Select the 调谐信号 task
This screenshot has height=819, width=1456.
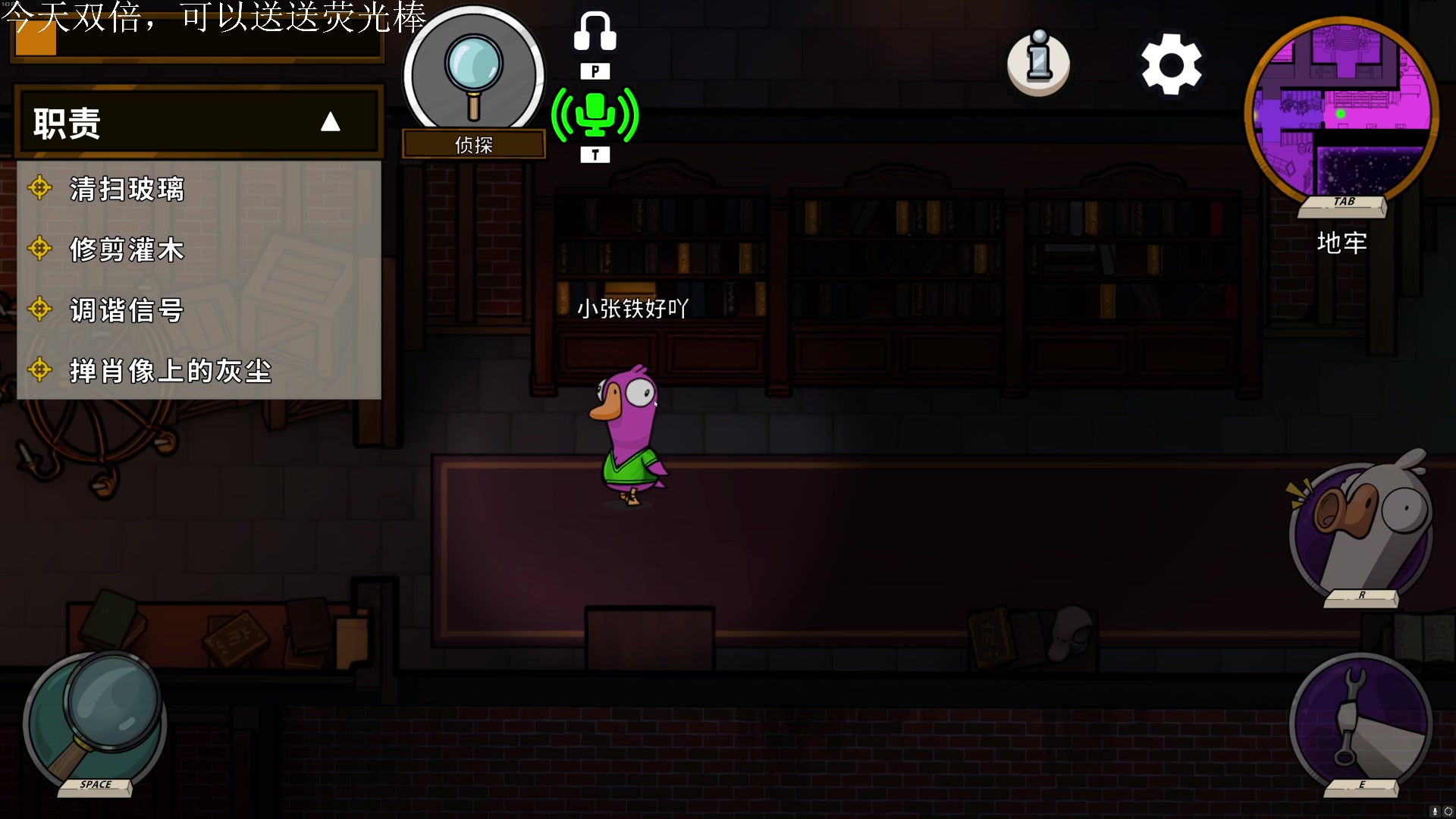click(127, 310)
